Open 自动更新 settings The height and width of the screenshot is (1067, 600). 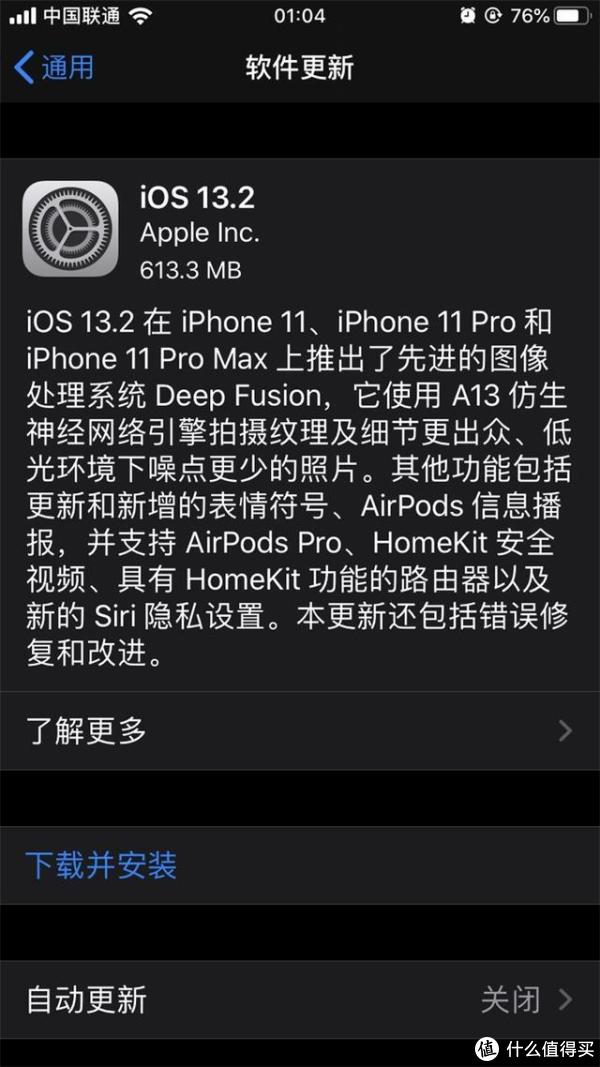tap(299, 999)
